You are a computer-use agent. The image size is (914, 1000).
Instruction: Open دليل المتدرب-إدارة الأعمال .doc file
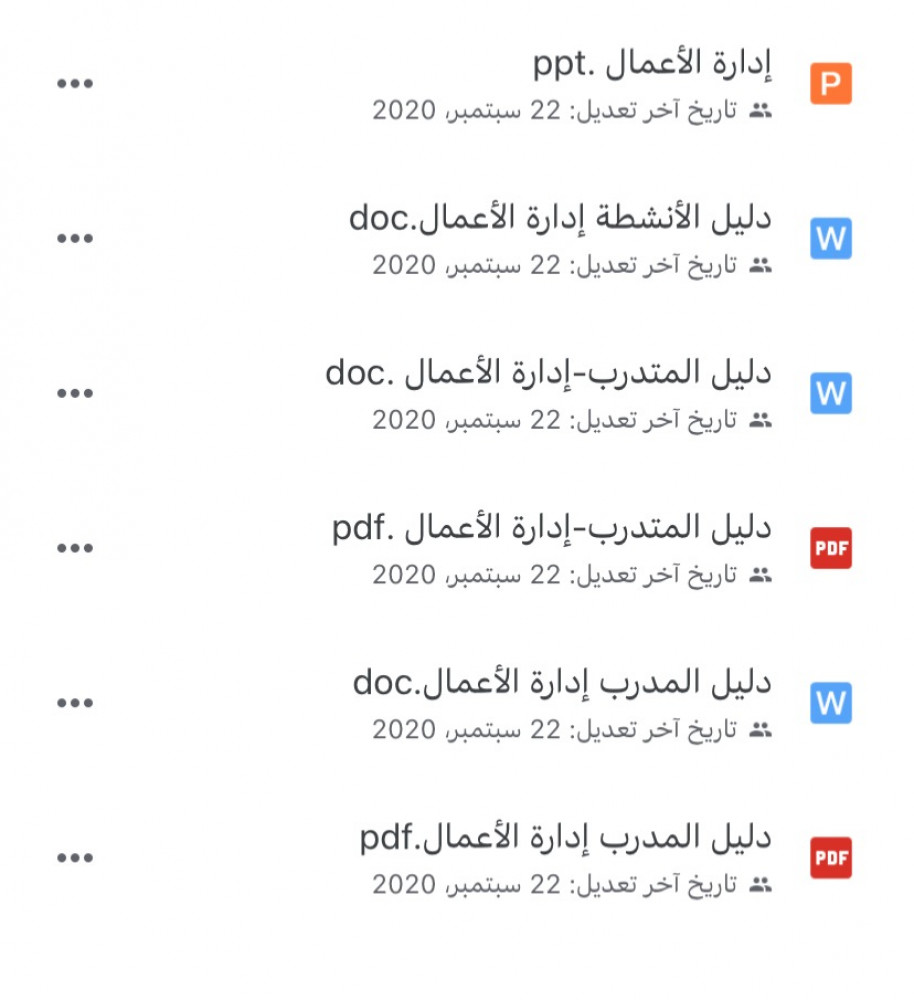click(x=548, y=375)
